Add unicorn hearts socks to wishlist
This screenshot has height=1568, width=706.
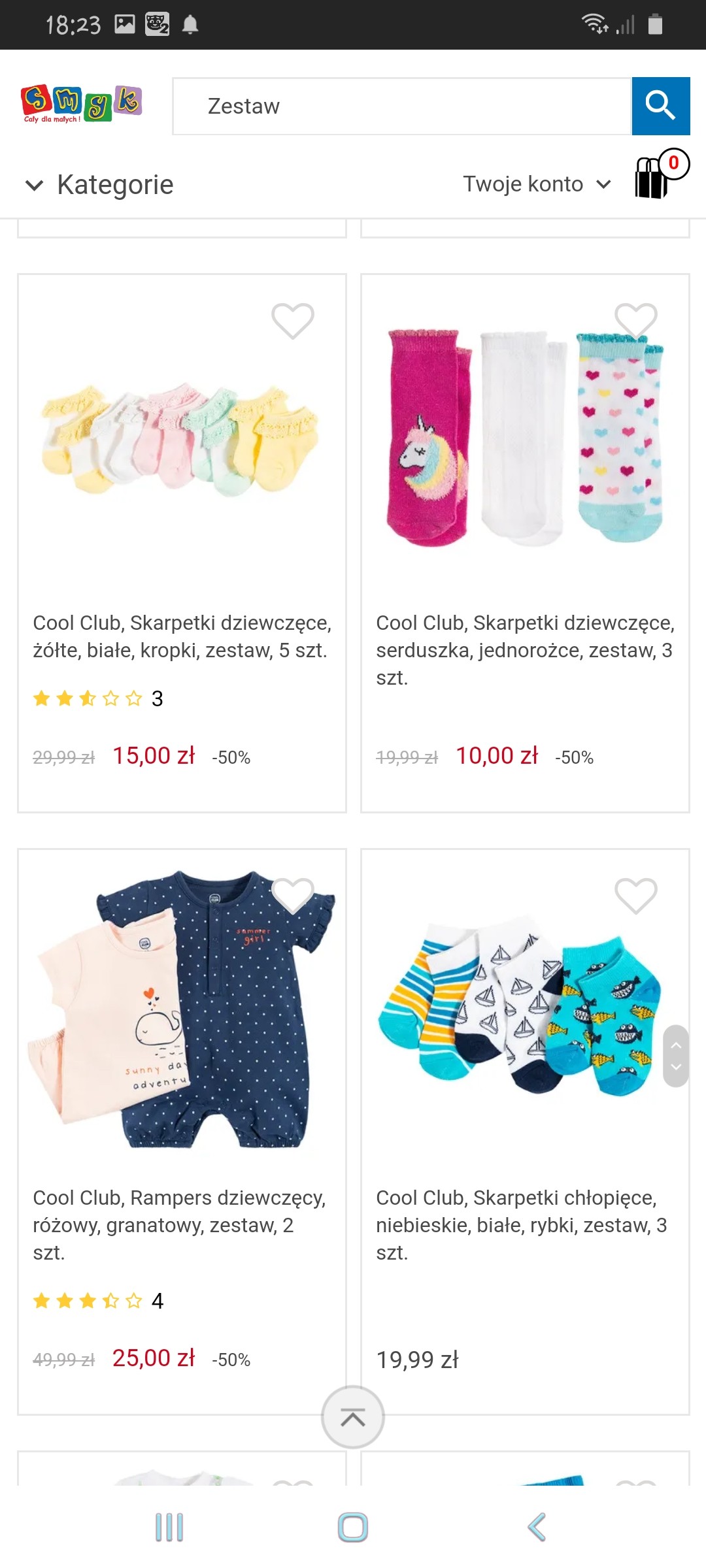pos(635,321)
